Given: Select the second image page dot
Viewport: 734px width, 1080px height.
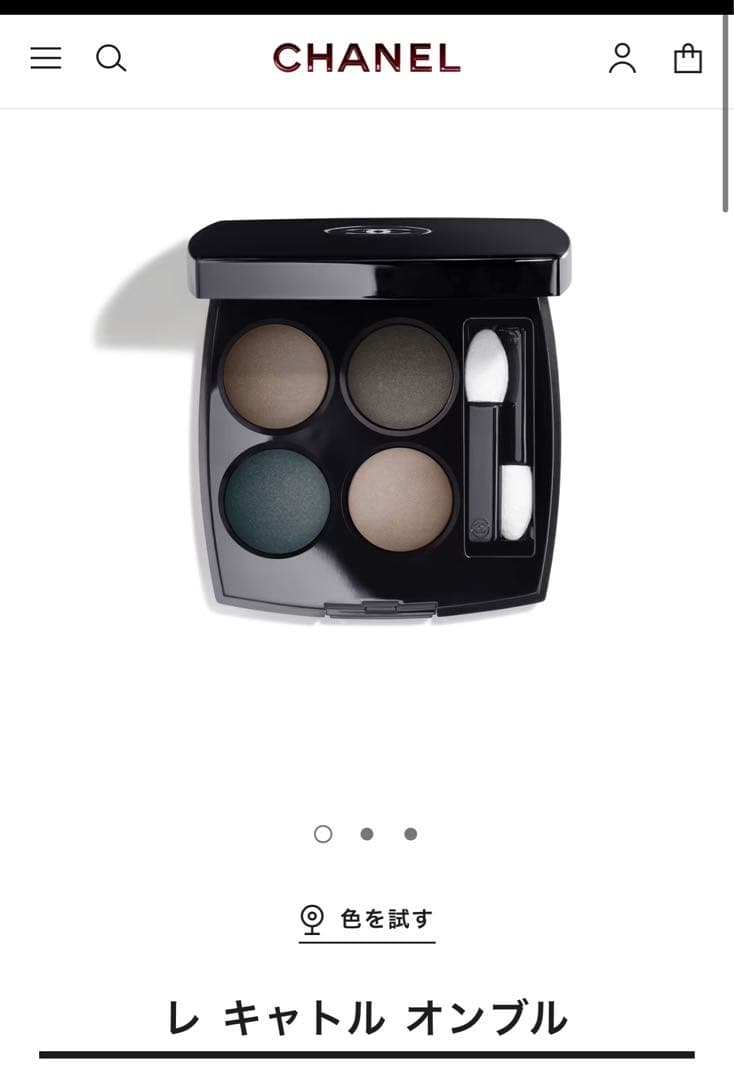Looking at the screenshot, I should coord(367,834).
